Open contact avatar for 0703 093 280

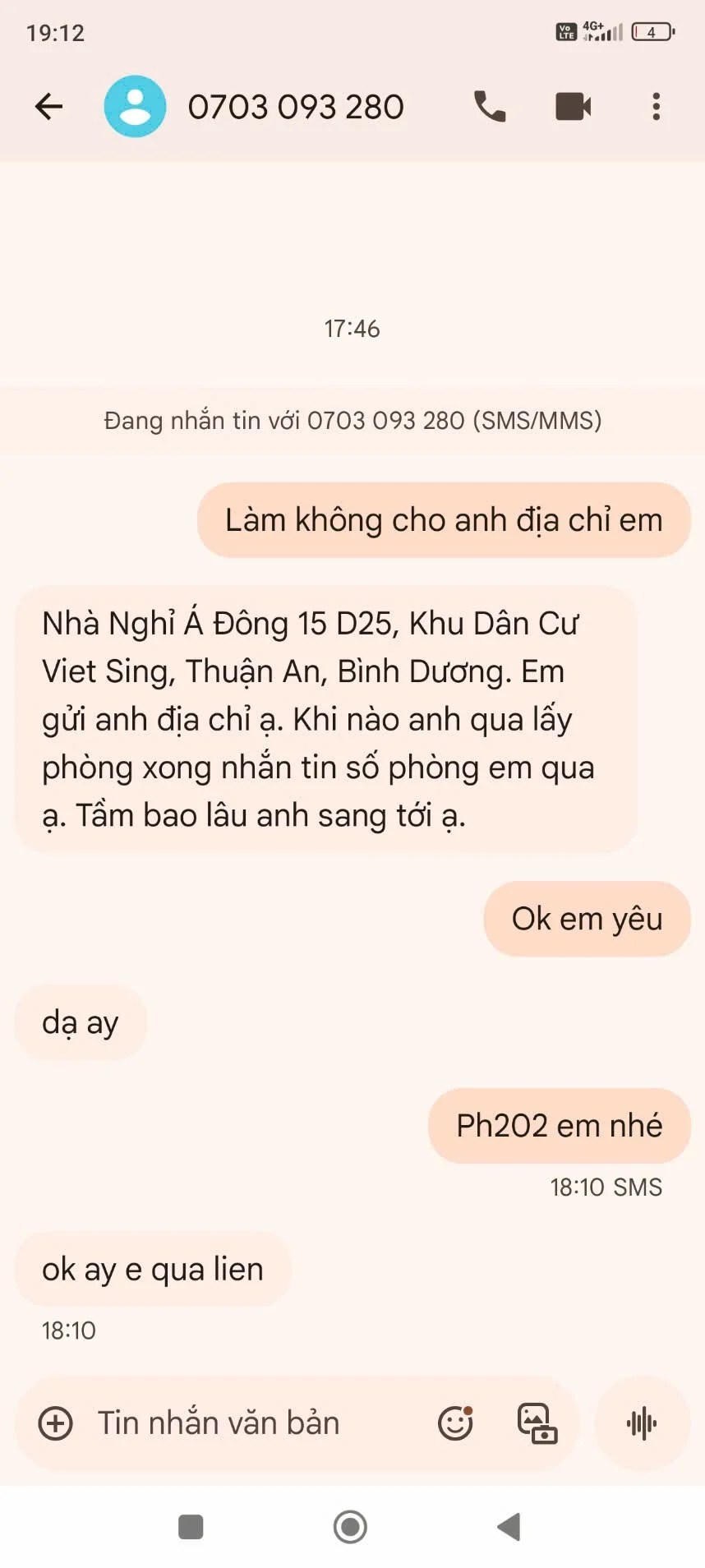tap(135, 107)
